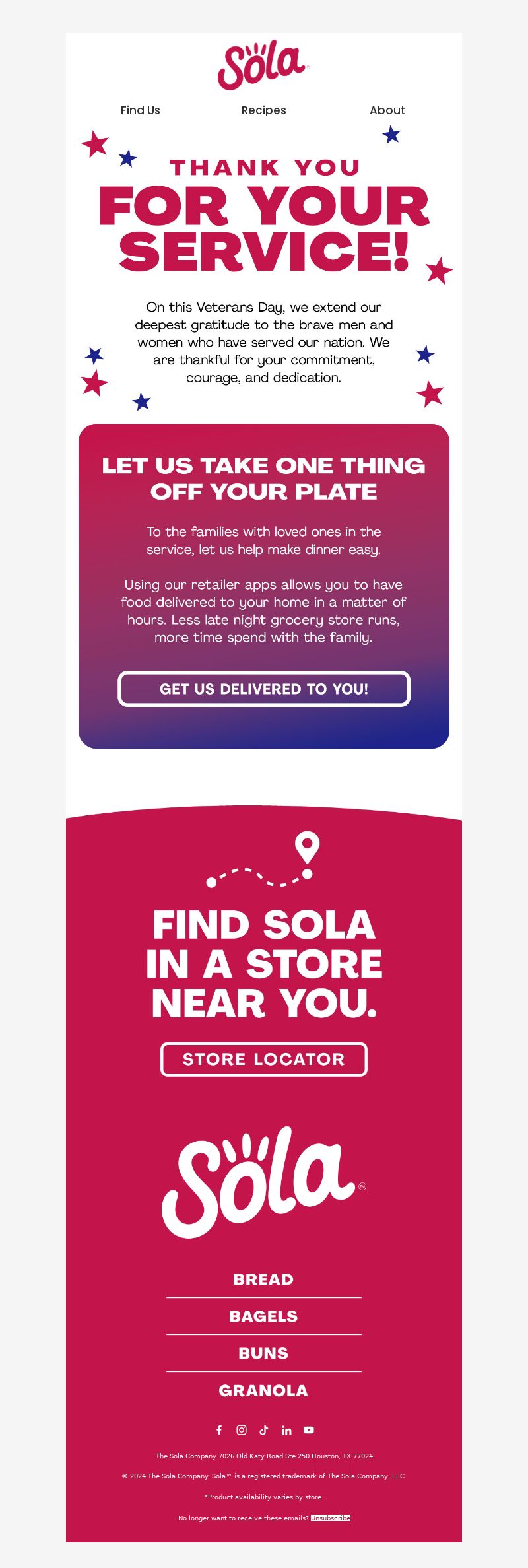528x1568 pixels.
Task: Open Sola's Instagram profile
Action: (242, 1430)
